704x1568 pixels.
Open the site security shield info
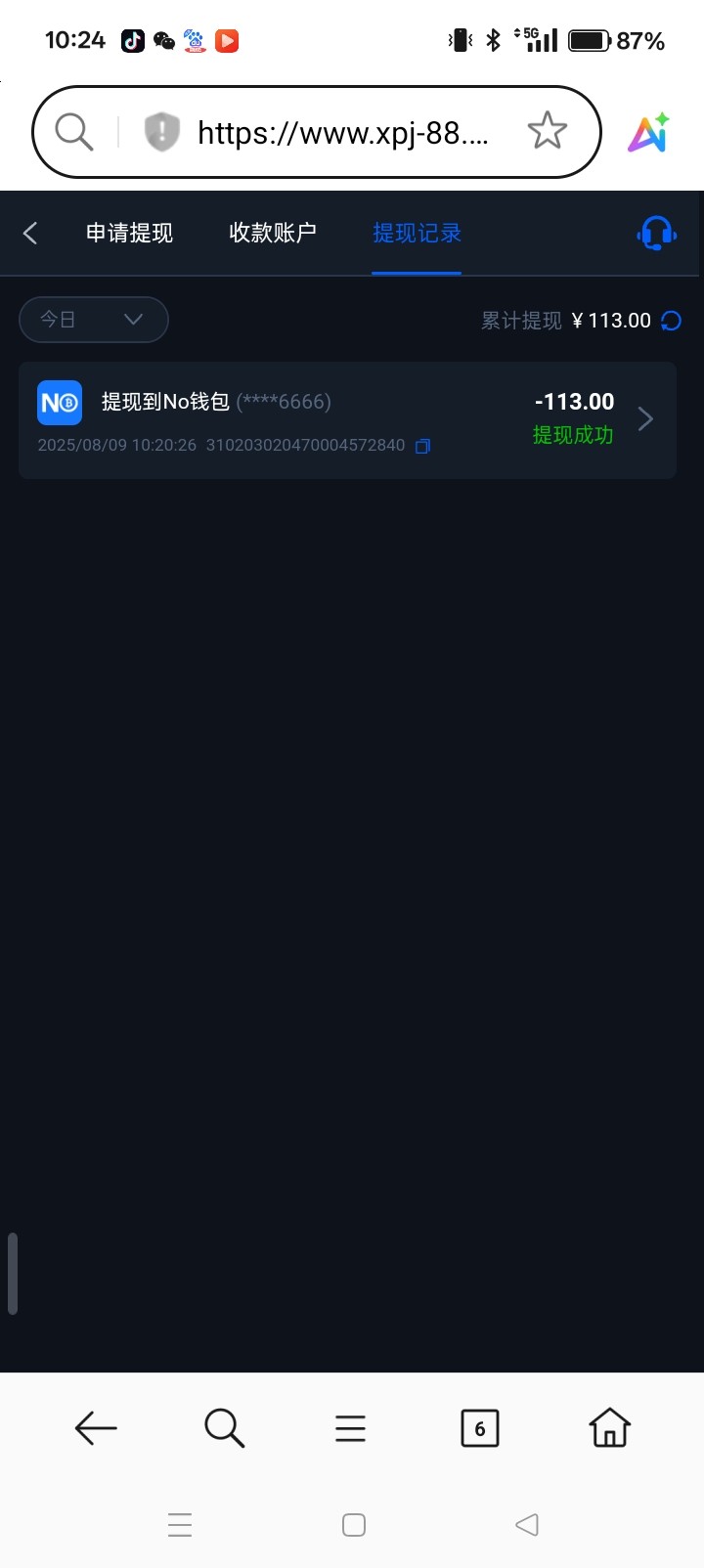click(161, 131)
